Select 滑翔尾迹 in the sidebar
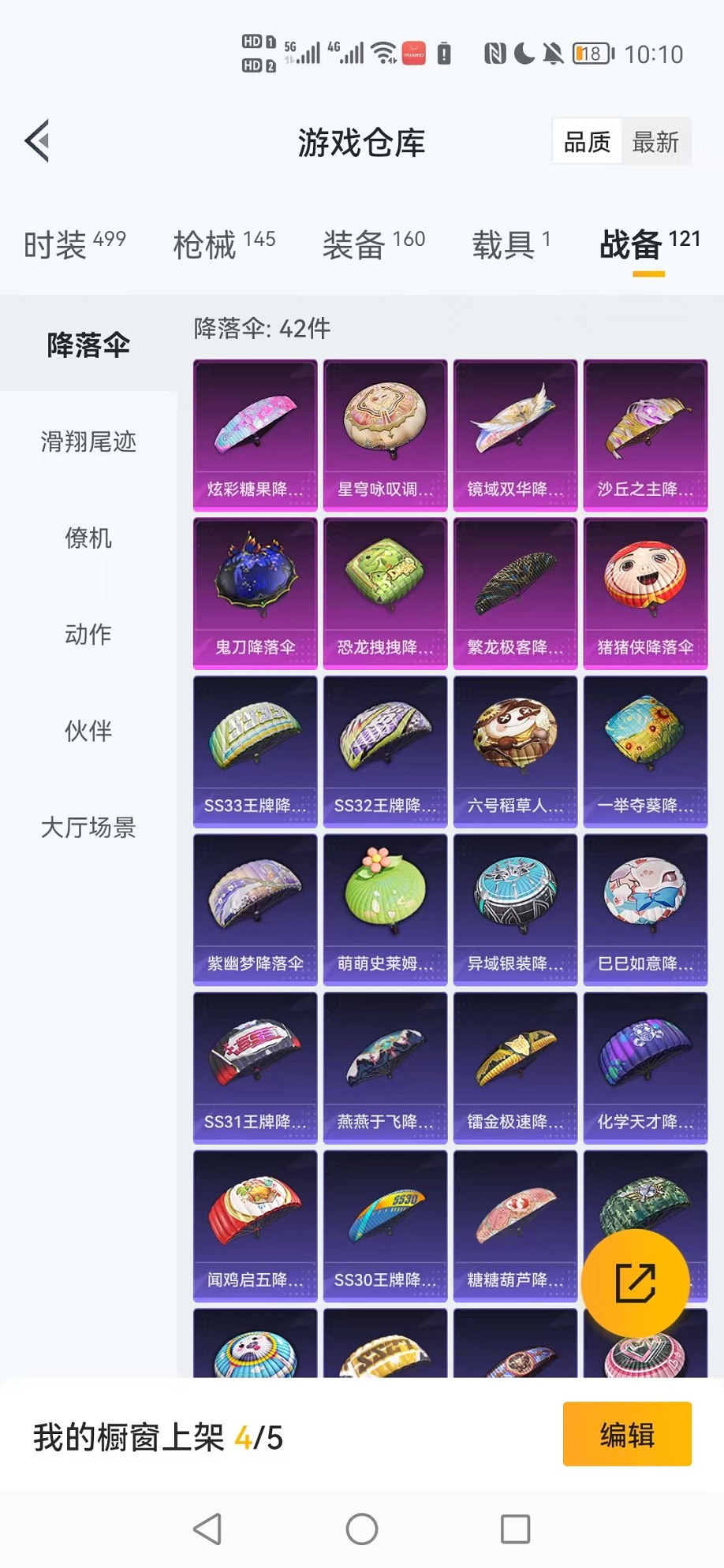The height and width of the screenshot is (1568, 724). coord(88,441)
